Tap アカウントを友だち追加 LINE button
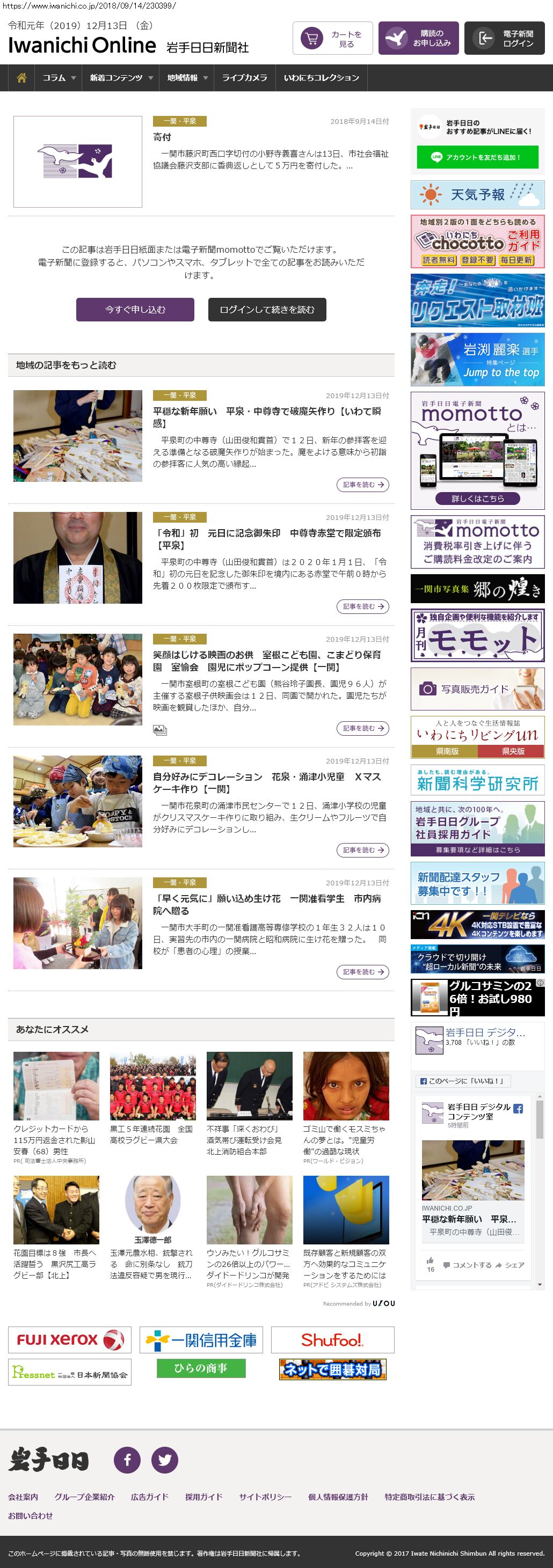The width and height of the screenshot is (553, 1568). coord(477,157)
